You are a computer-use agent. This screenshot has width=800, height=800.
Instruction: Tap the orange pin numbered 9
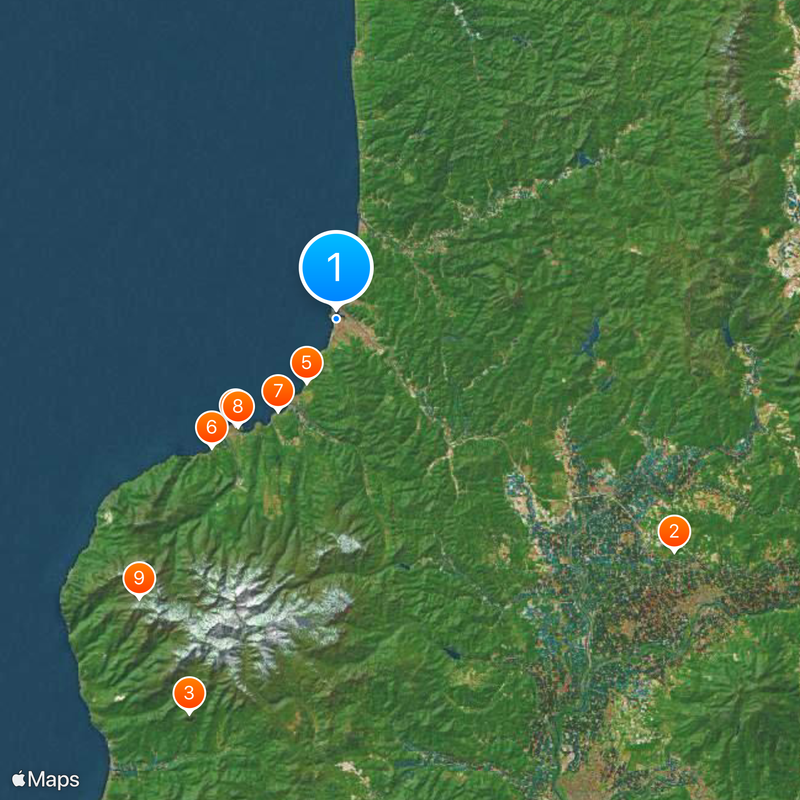[x=139, y=577]
